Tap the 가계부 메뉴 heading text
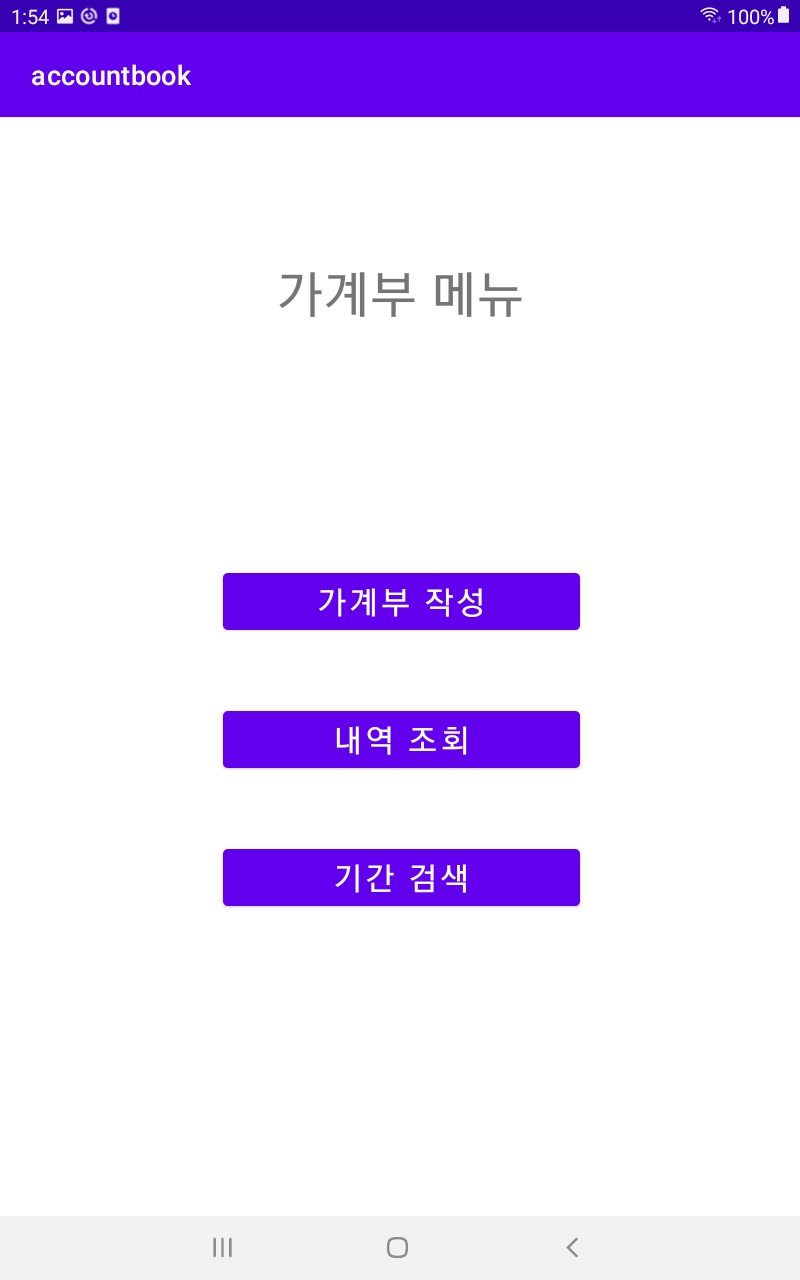800x1280 pixels. [401, 295]
